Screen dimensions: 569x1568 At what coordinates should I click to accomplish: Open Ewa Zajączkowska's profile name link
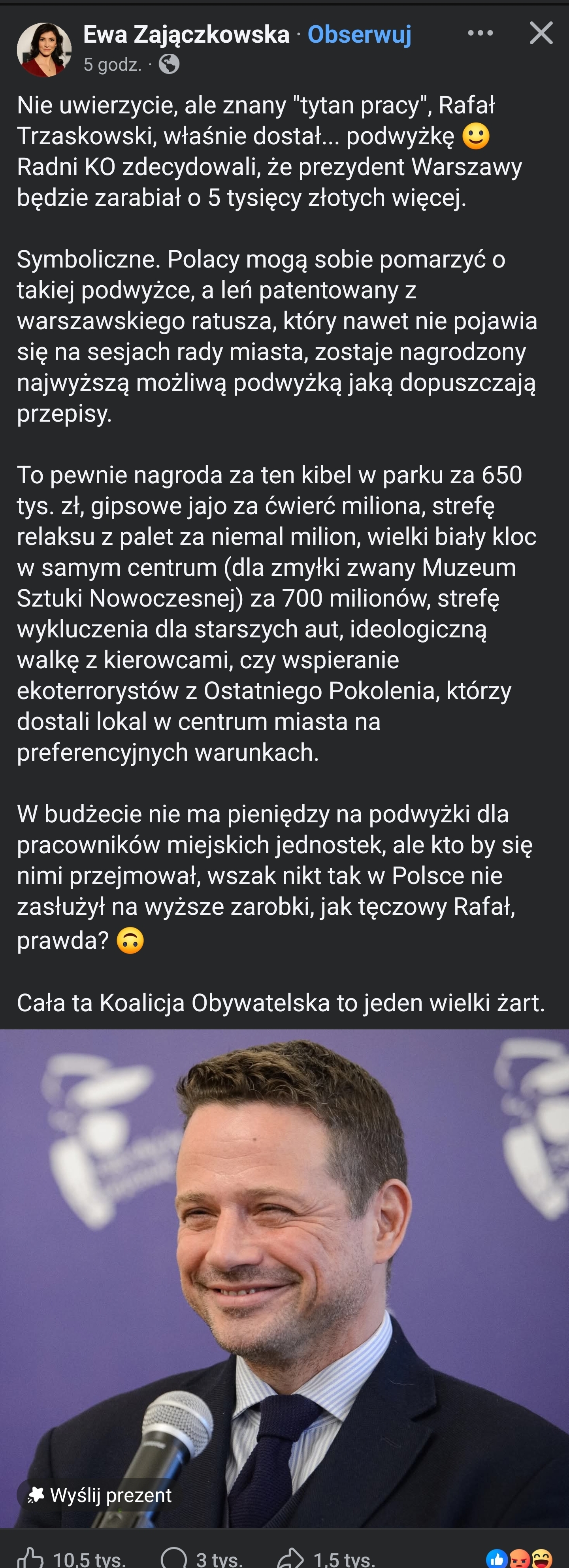186,35
